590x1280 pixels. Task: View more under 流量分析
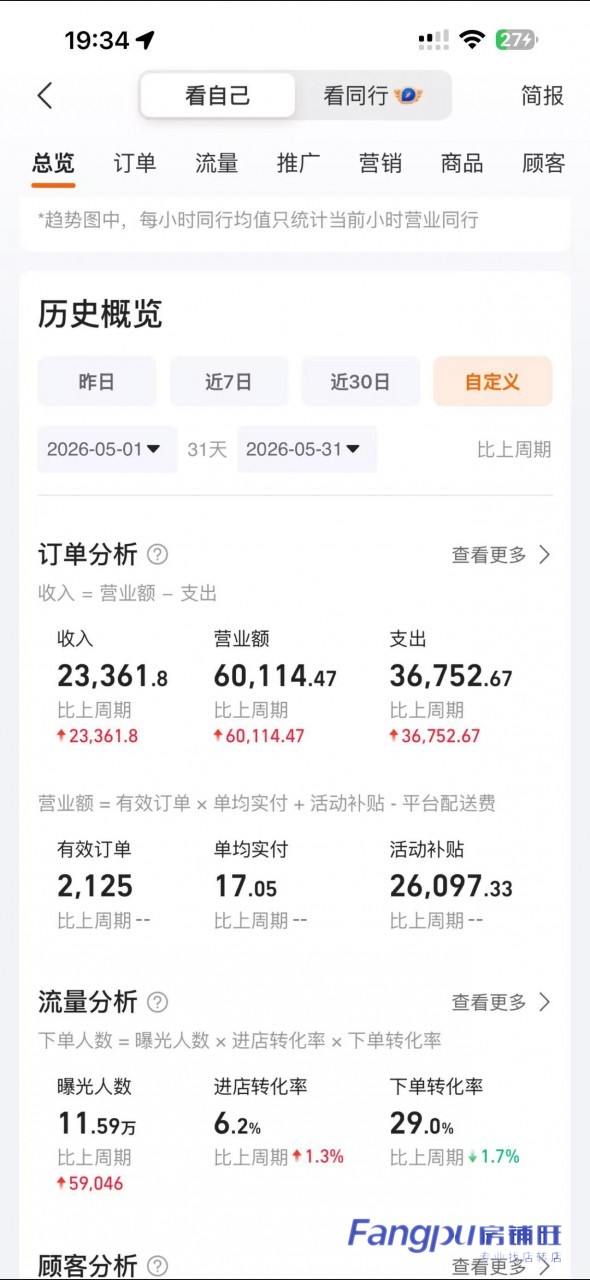click(502, 1002)
